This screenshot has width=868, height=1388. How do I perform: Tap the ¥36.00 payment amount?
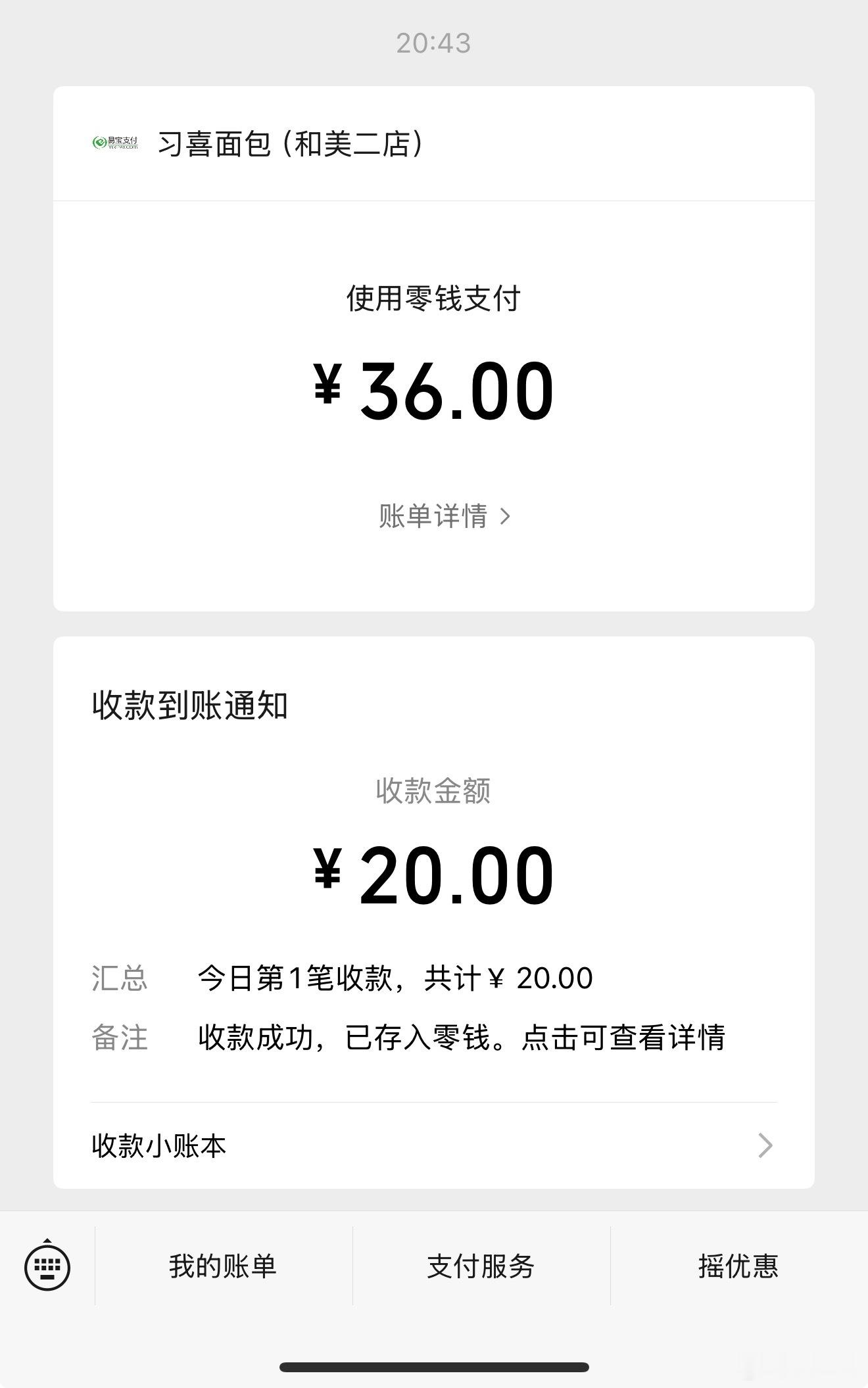(434, 393)
